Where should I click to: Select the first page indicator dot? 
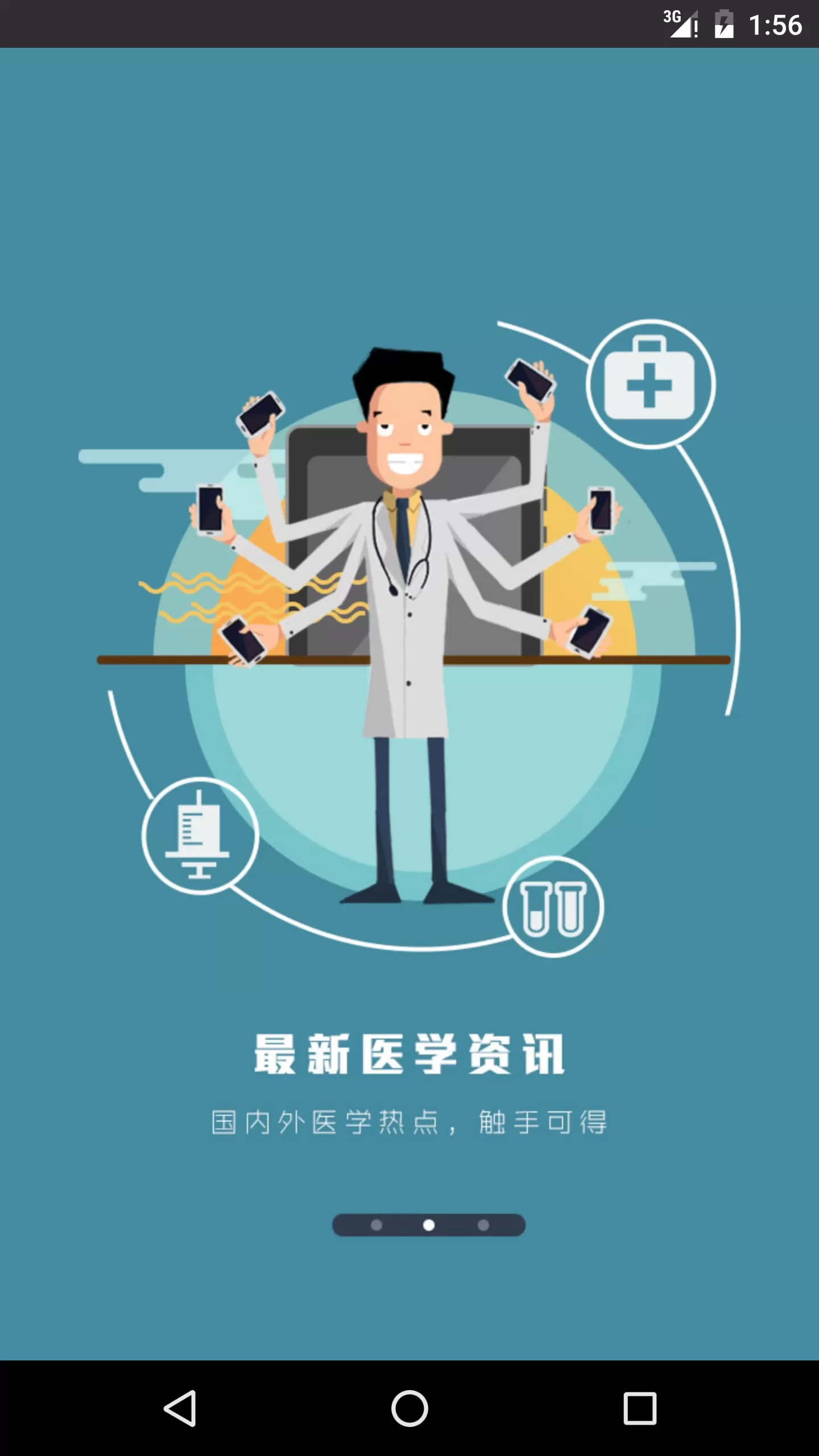tap(377, 1225)
